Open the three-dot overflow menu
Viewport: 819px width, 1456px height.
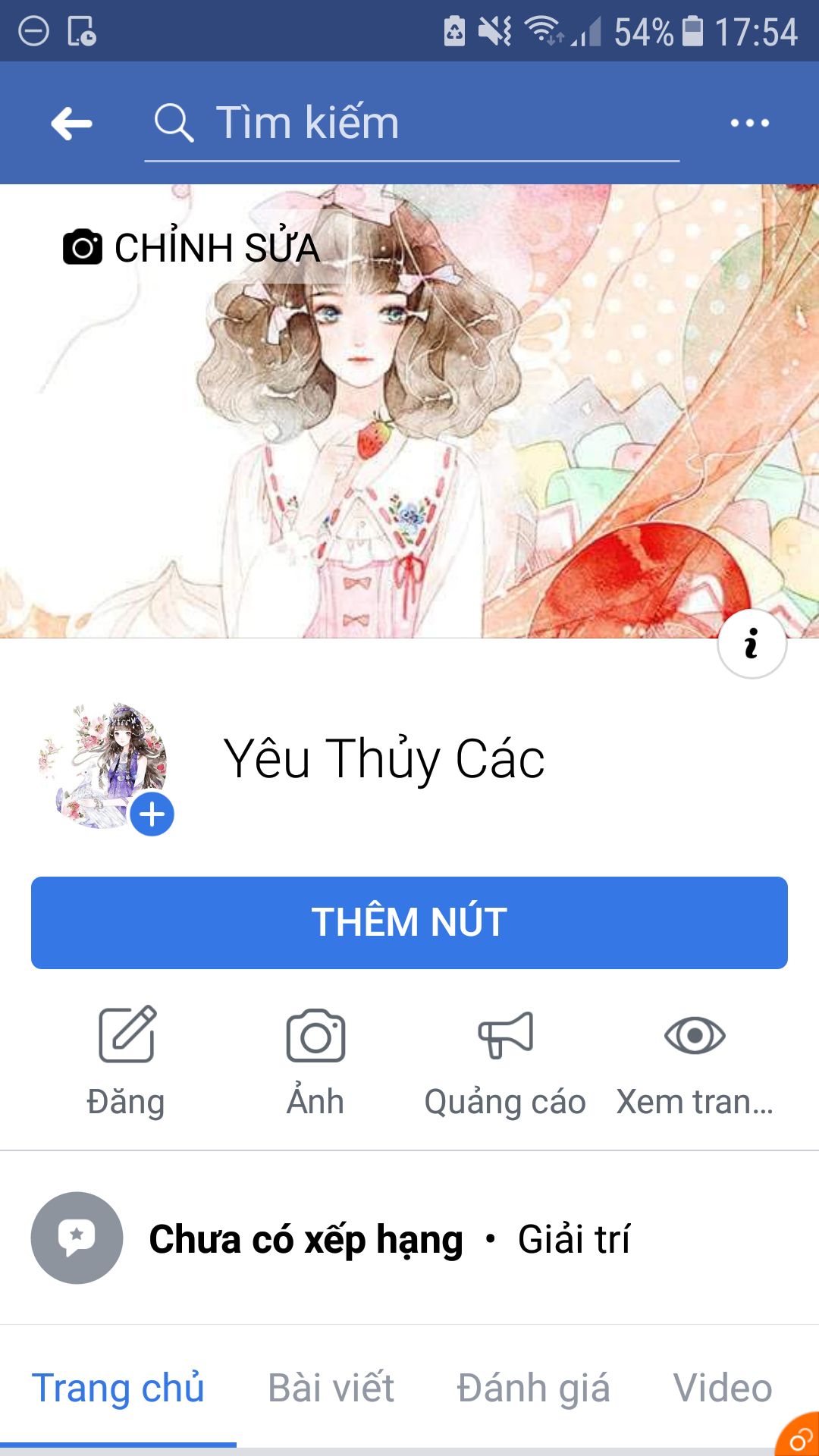tap(749, 123)
